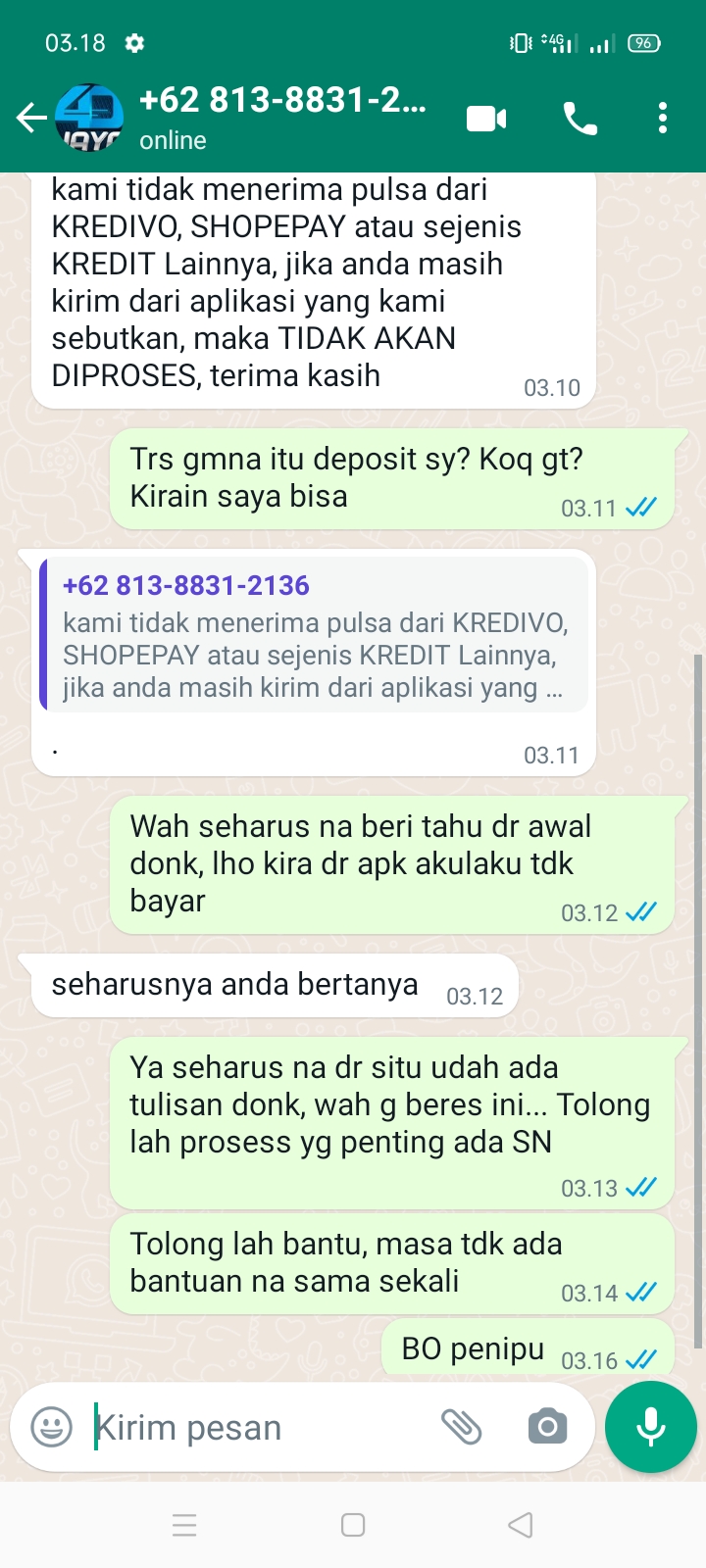Image resolution: width=706 pixels, height=1568 pixels.
Task: Focus the Kirim pesan message field
Action: point(255,1428)
